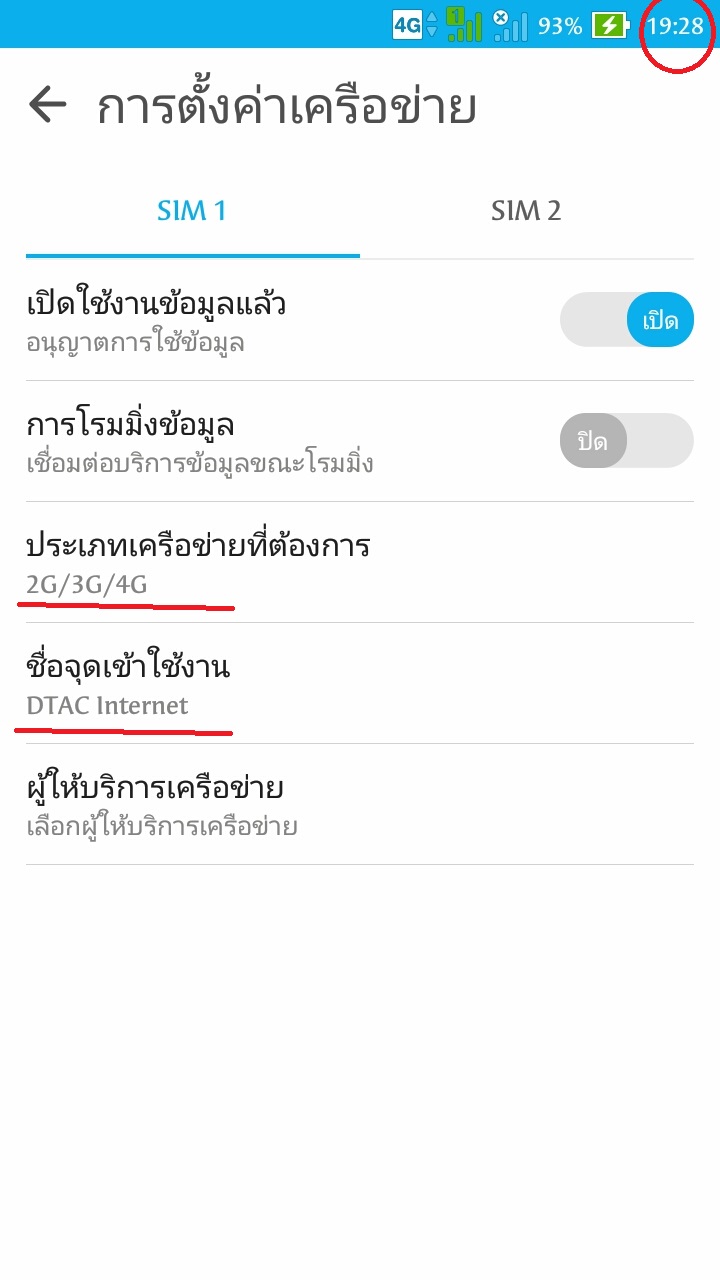Open ผู้ให้บริการเครือข่าย setting
The width and height of the screenshot is (720, 1280).
[360, 804]
